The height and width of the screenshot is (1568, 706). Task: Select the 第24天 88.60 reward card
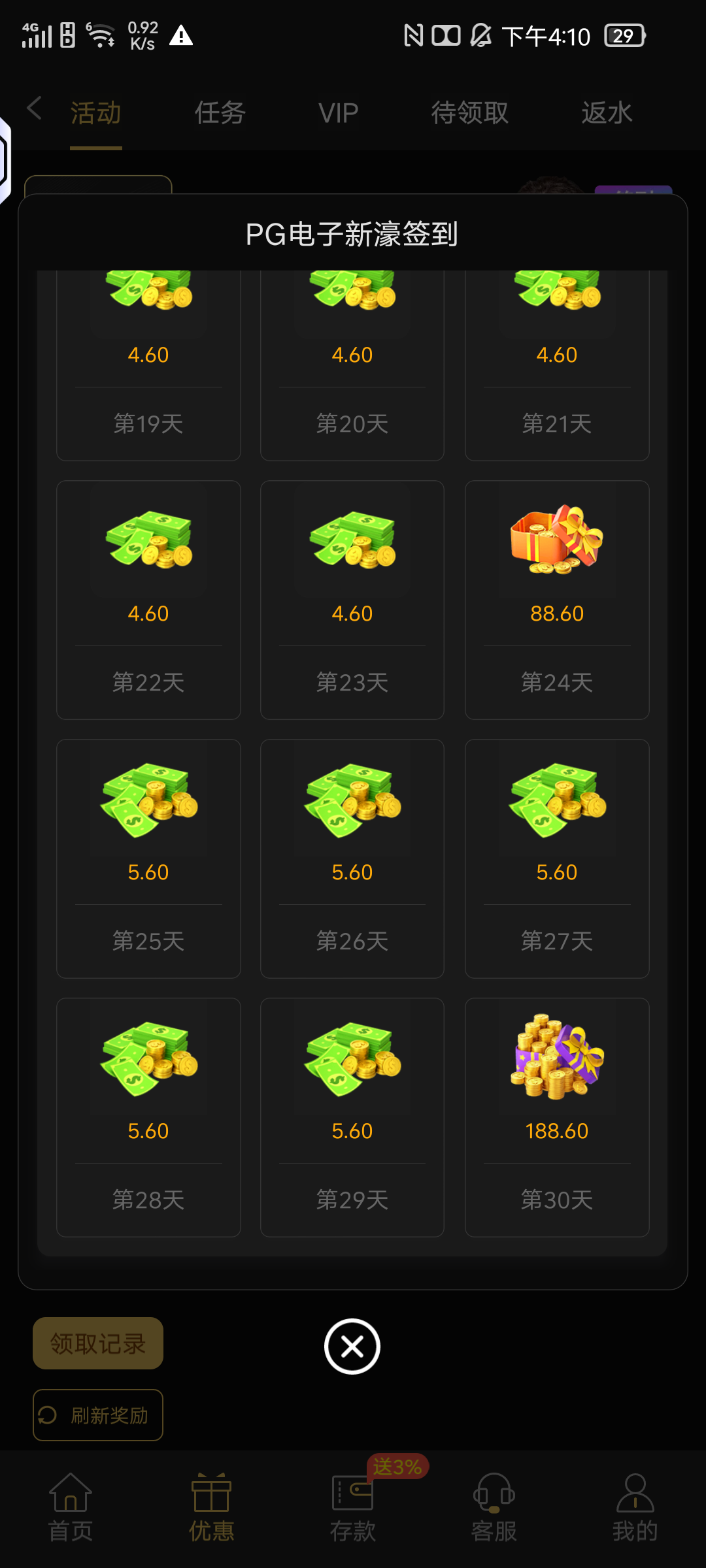click(x=556, y=600)
